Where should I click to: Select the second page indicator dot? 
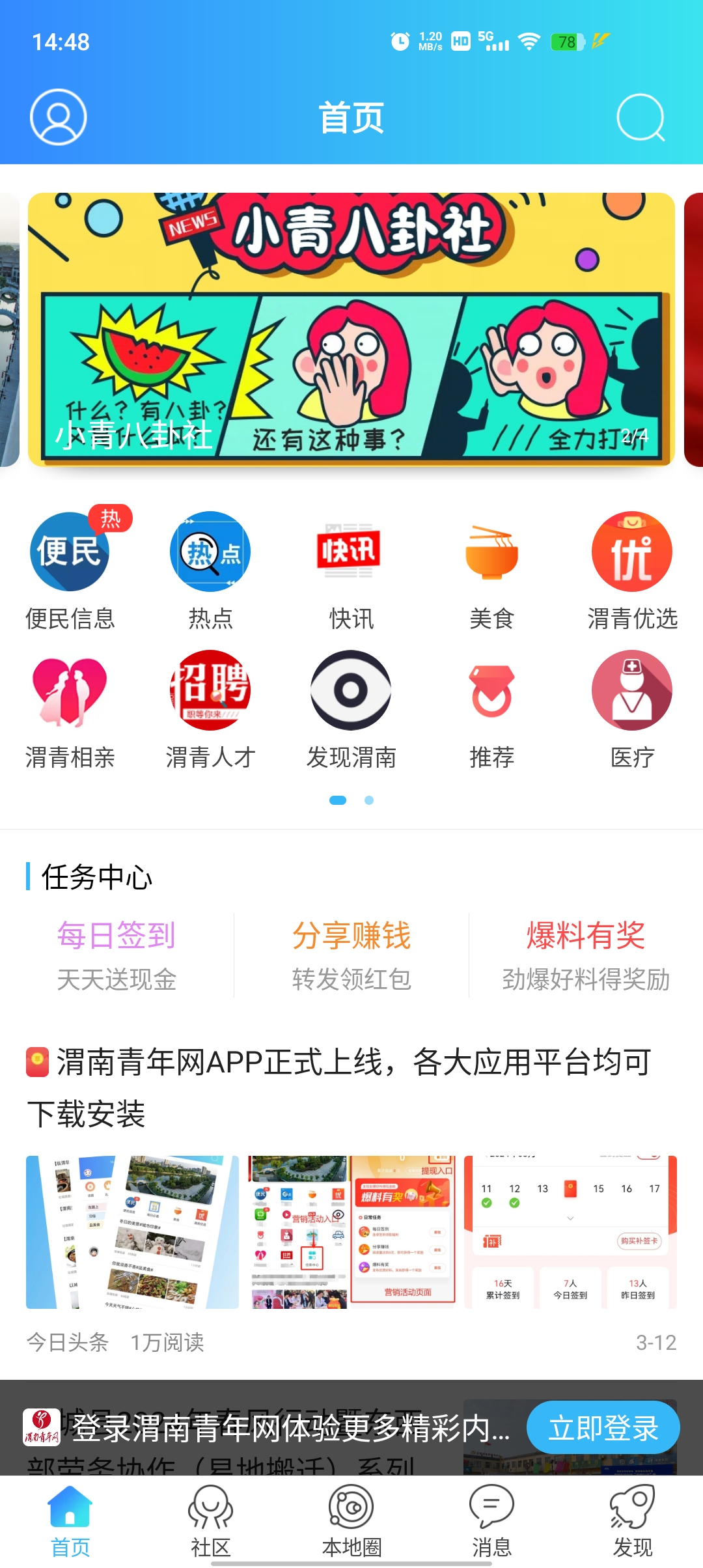pyautogui.click(x=369, y=801)
